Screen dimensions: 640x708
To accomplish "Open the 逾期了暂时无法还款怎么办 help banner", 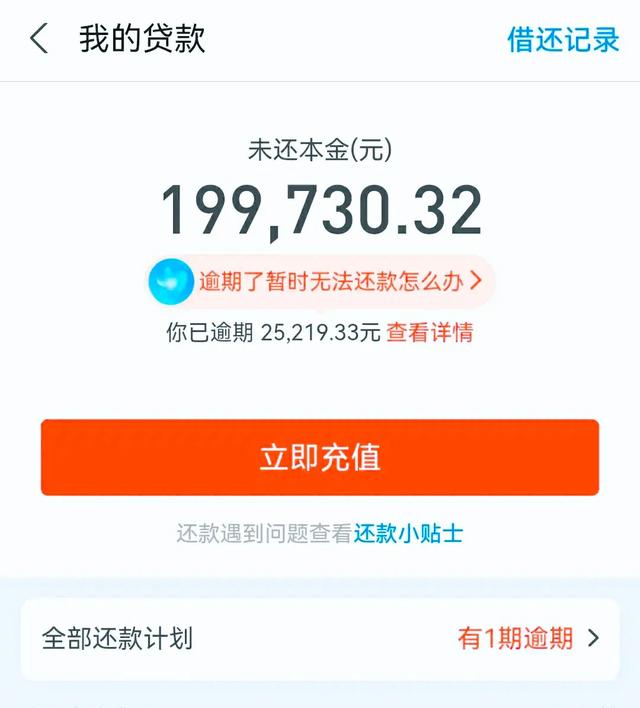I will (322, 282).
